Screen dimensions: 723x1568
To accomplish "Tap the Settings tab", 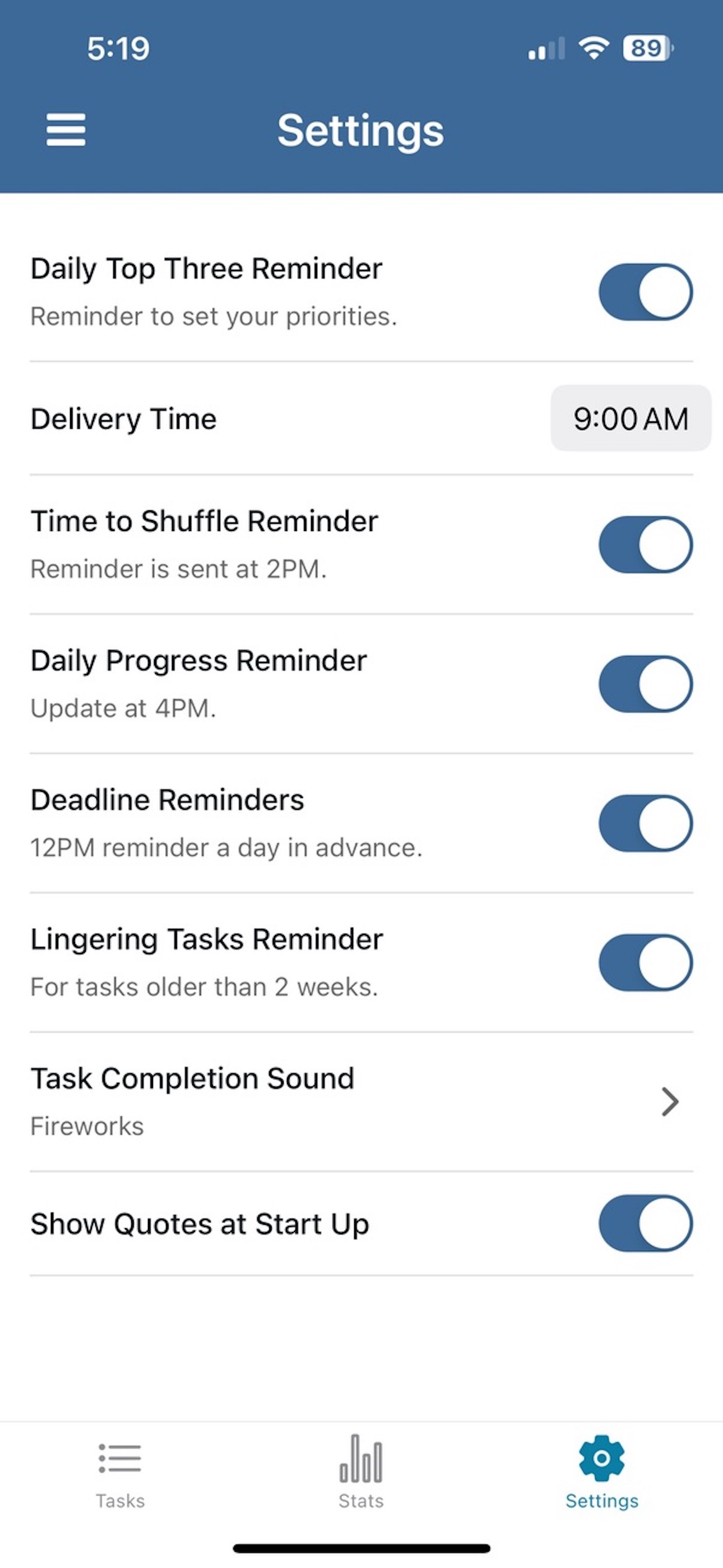I will (x=602, y=1473).
